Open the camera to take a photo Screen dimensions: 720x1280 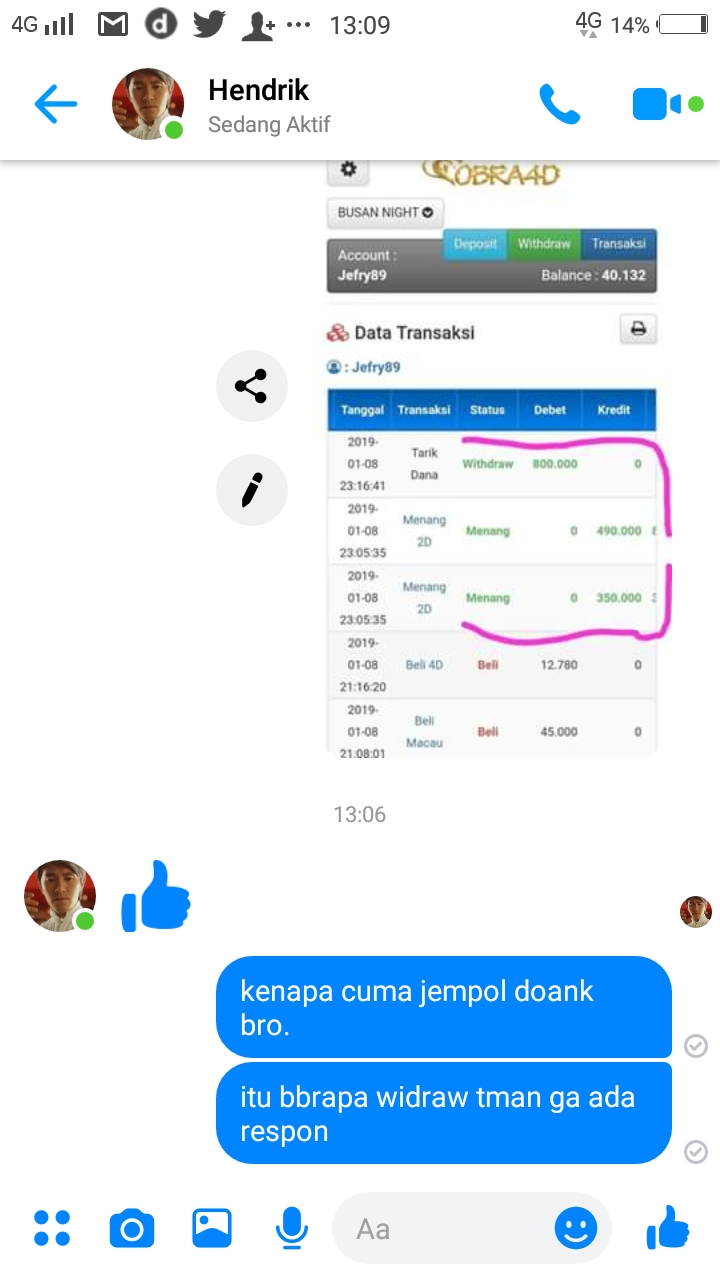pos(132,1228)
